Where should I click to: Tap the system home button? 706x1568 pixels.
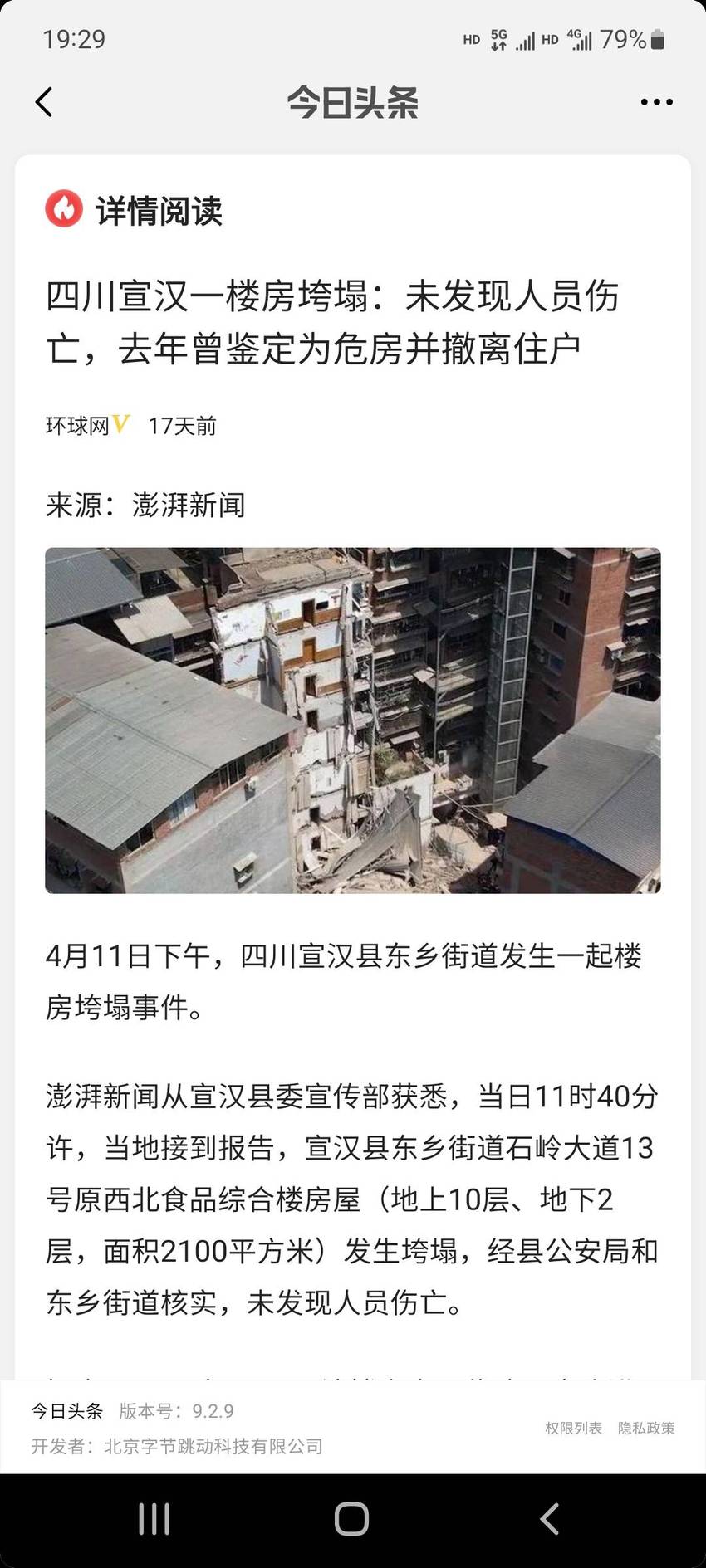tap(351, 1519)
